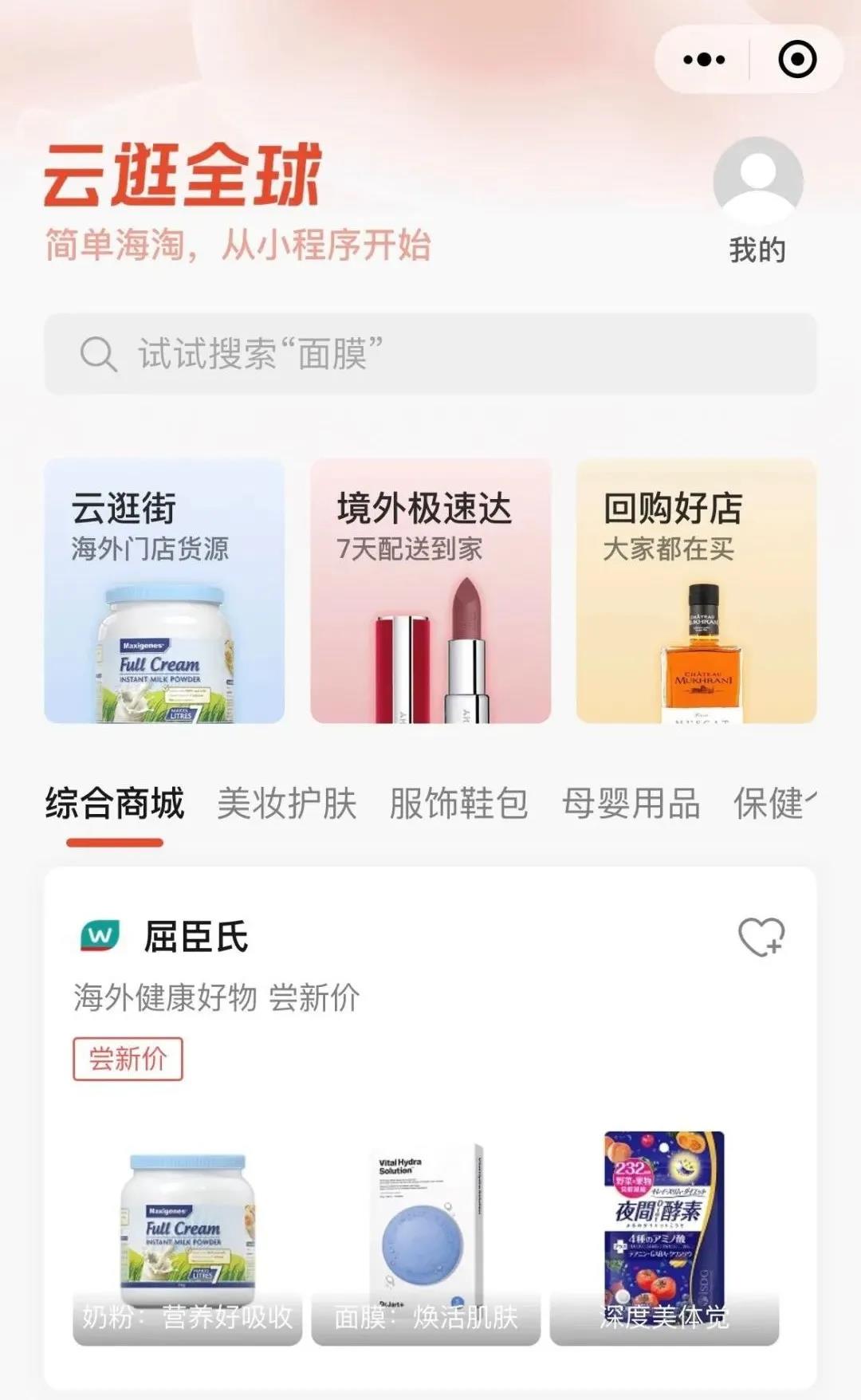The height and width of the screenshot is (1400, 861).
Task: Switch to the 服饰鞋包 tab
Action: click(x=459, y=804)
